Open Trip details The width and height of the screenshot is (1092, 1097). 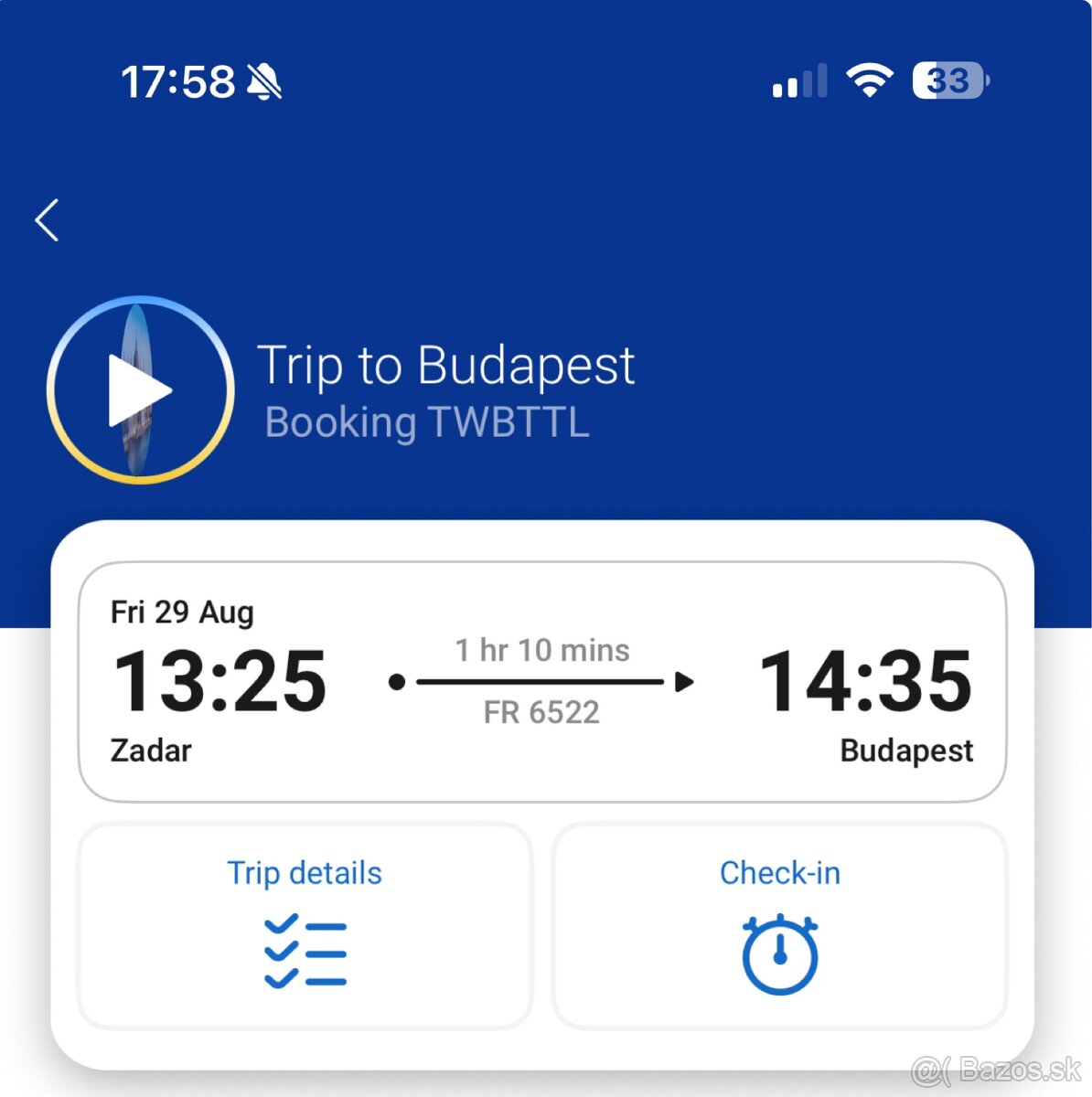(x=305, y=924)
